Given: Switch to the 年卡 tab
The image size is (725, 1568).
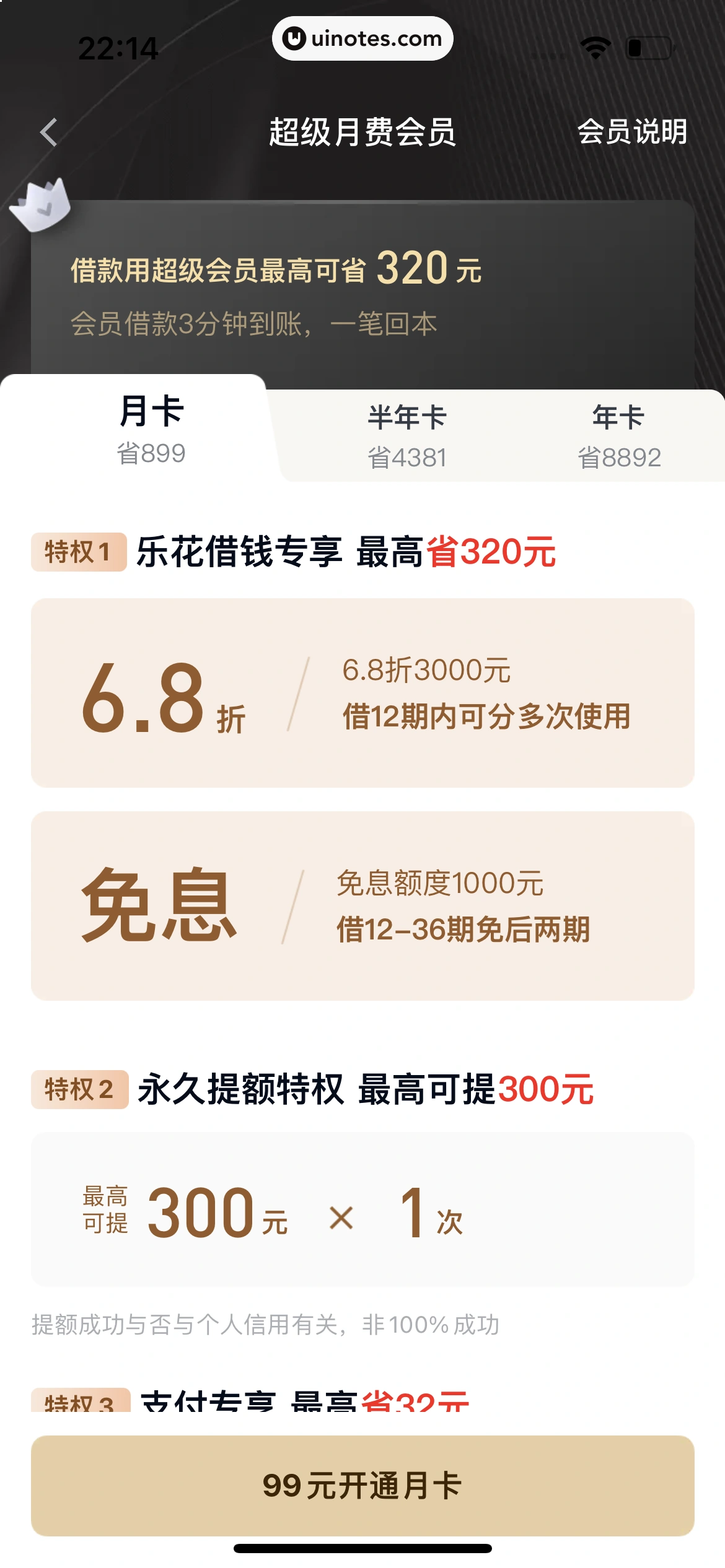Looking at the screenshot, I should [619, 435].
